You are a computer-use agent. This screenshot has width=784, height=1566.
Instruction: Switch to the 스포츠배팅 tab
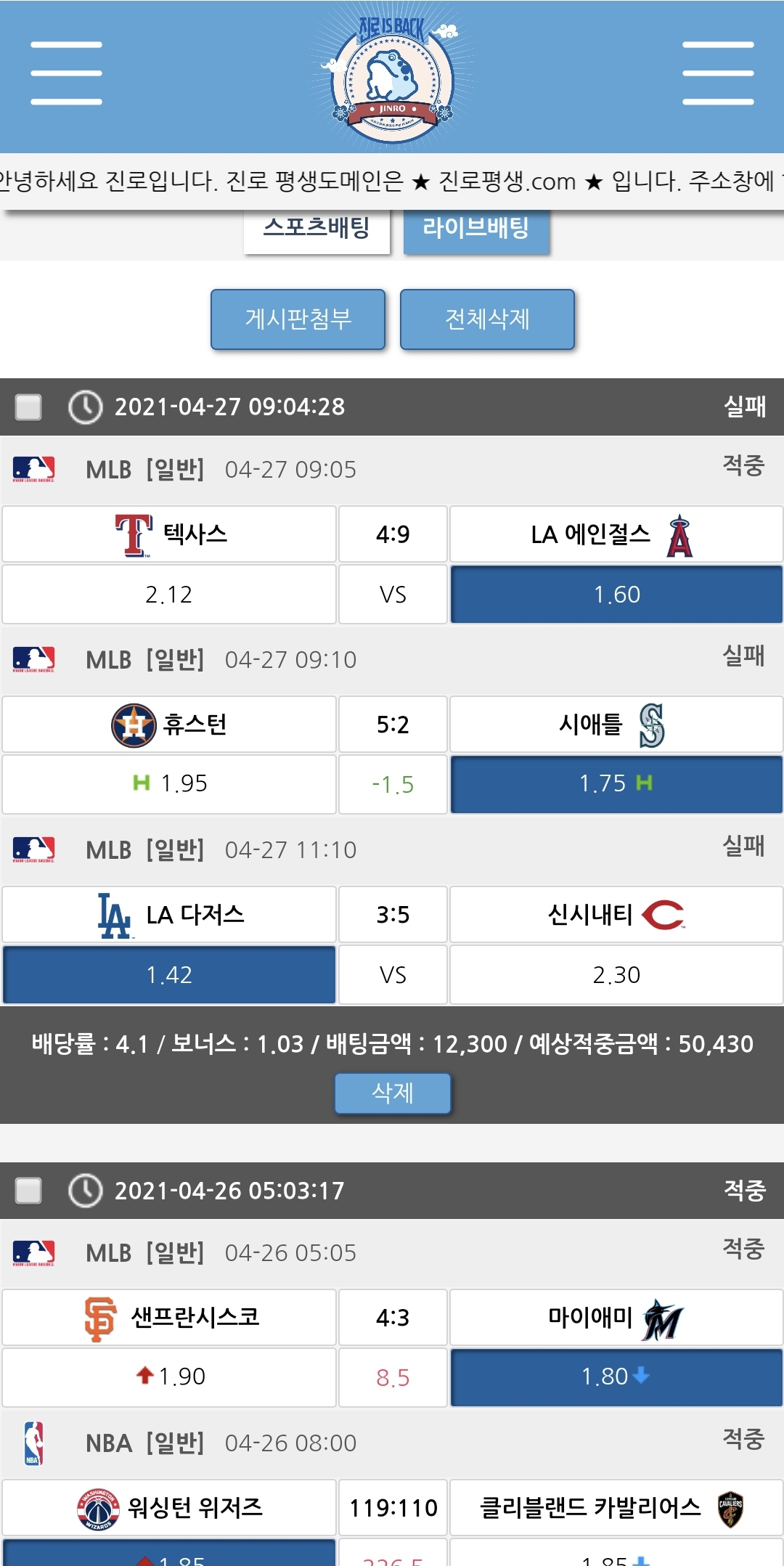point(317,230)
